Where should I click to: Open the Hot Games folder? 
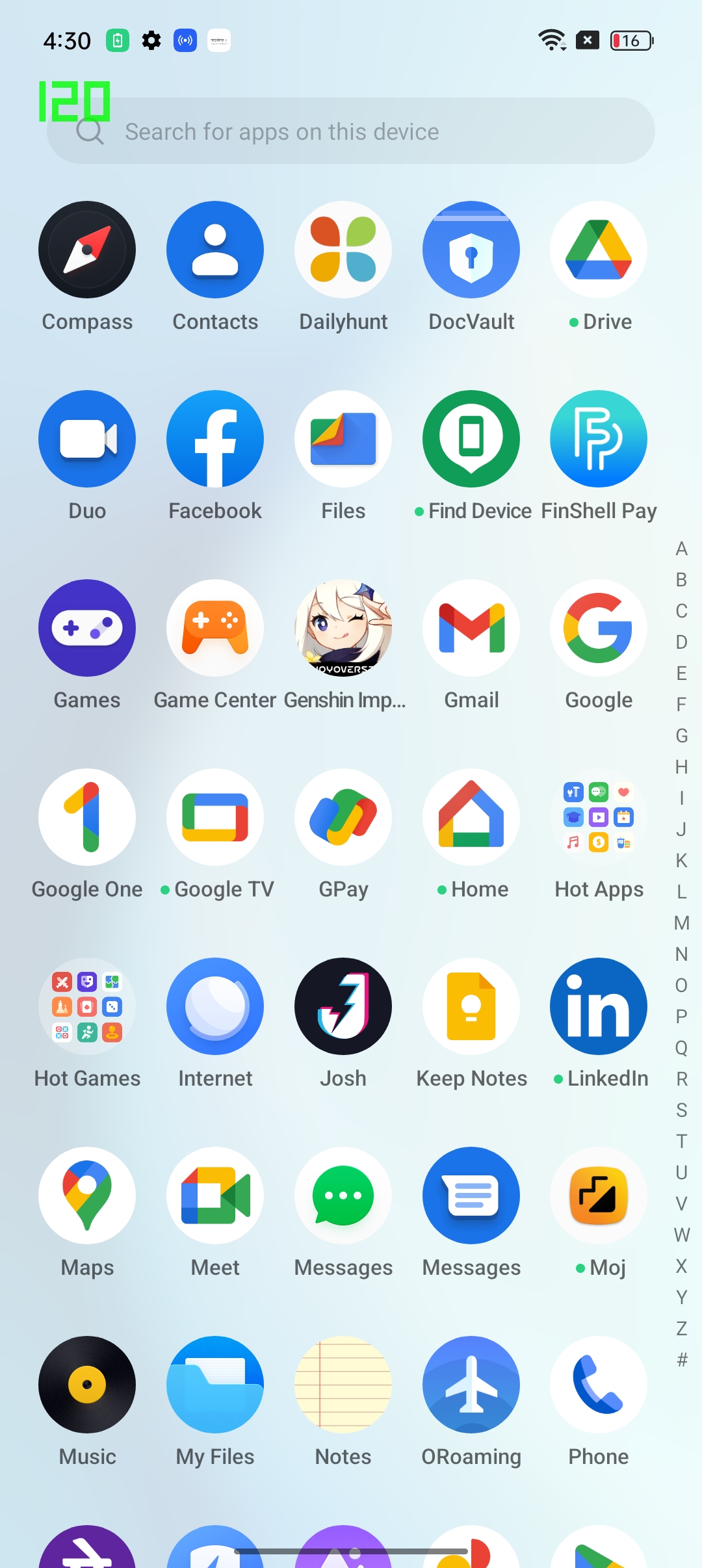pos(87,1006)
